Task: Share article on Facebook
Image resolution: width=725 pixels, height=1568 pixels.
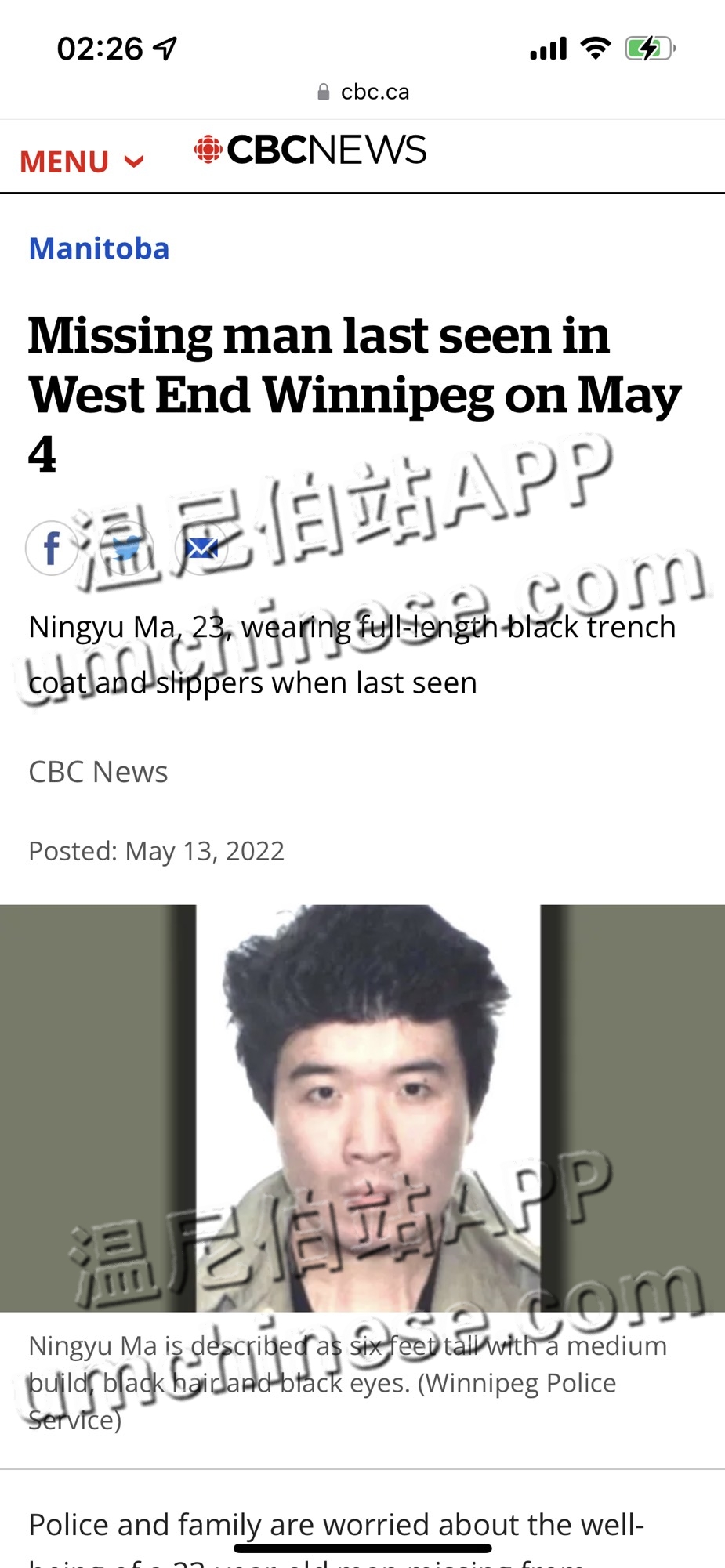Action: pos(52,549)
